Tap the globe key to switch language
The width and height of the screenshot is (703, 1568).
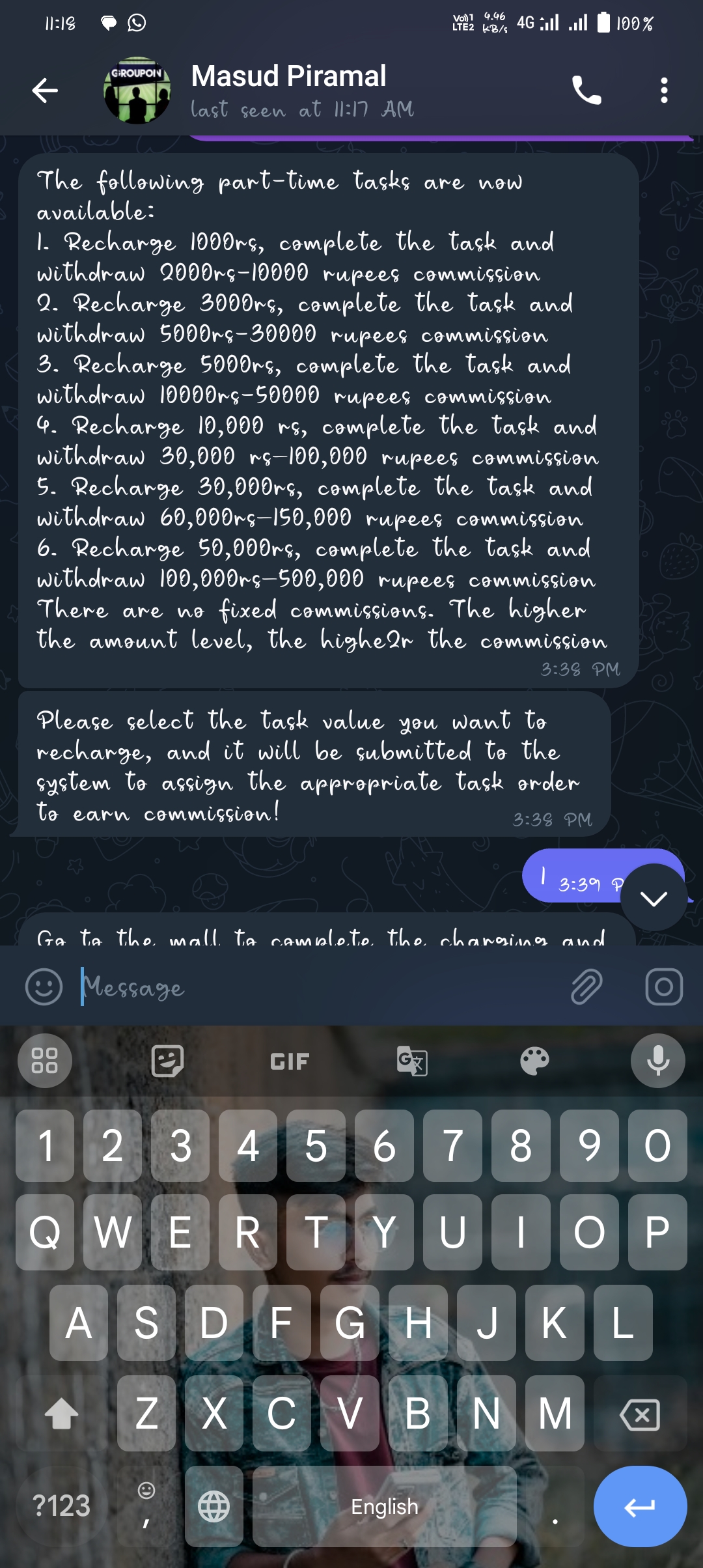[x=214, y=1507]
